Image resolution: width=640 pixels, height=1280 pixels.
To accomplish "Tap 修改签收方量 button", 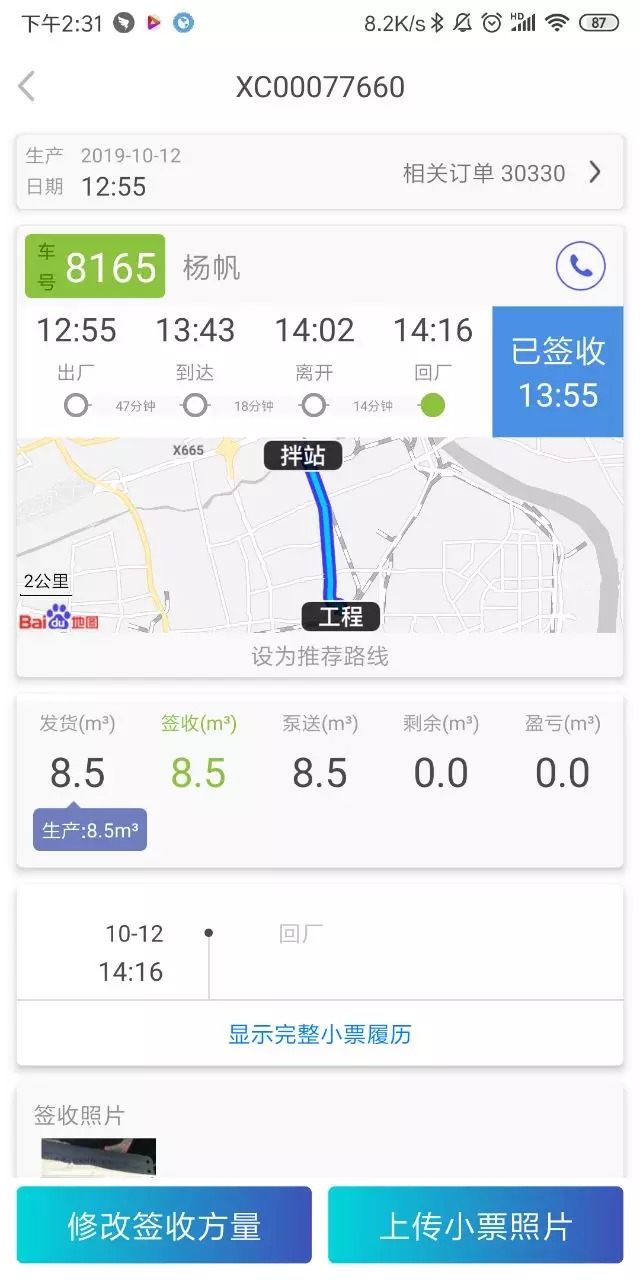I will tap(164, 1225).
